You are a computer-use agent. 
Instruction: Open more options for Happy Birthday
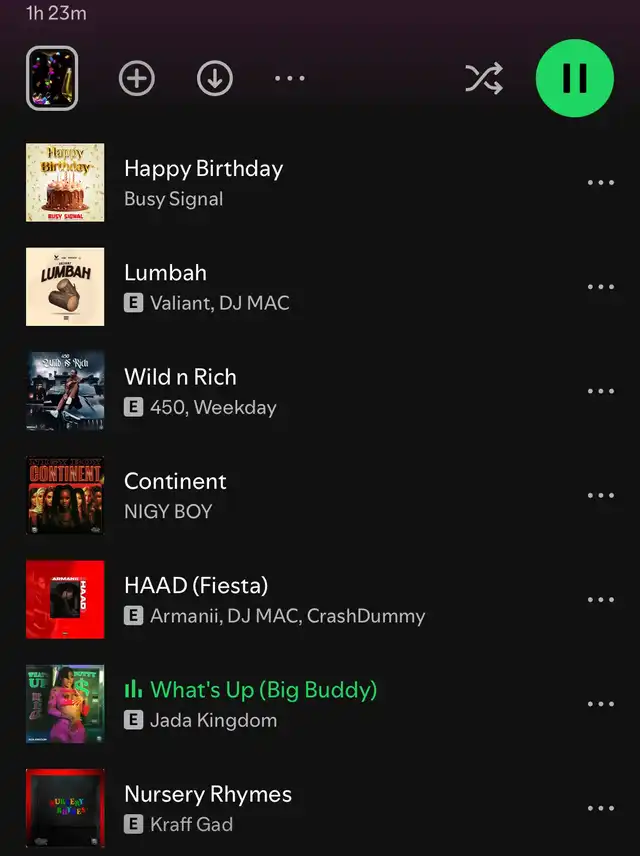600,183
